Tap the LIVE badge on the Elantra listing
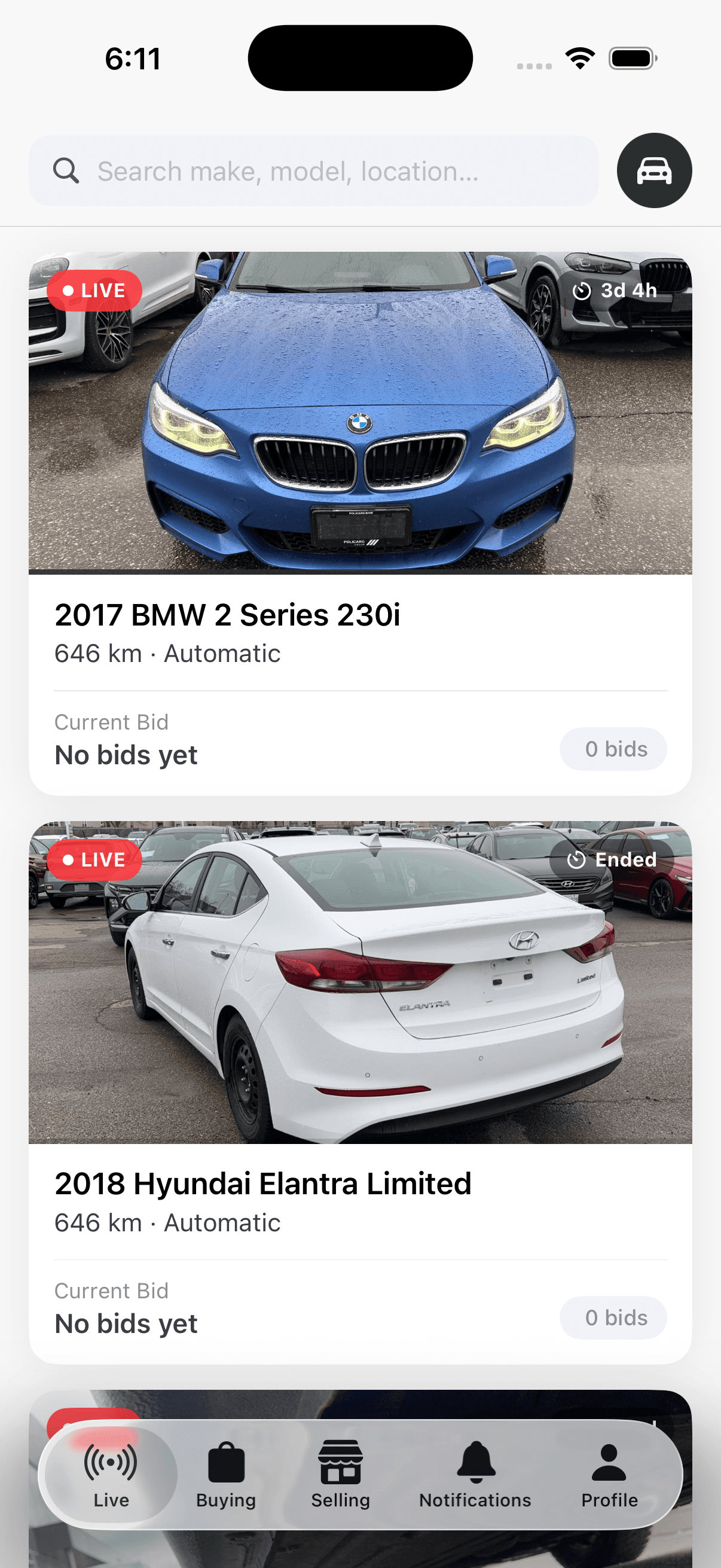Screen dimensions: 721x1568 [94, 860]
